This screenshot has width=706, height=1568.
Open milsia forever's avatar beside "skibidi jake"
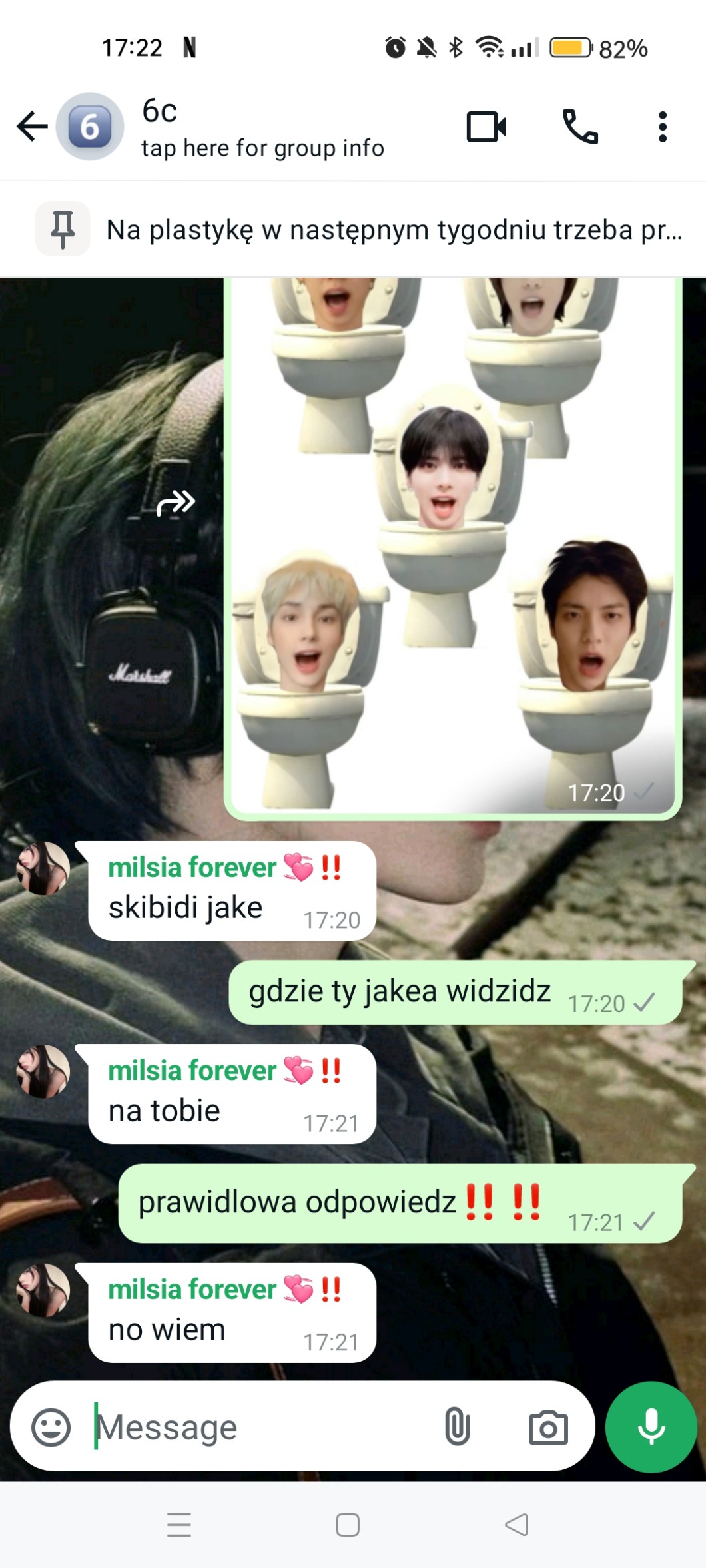(x=43, y=868)
